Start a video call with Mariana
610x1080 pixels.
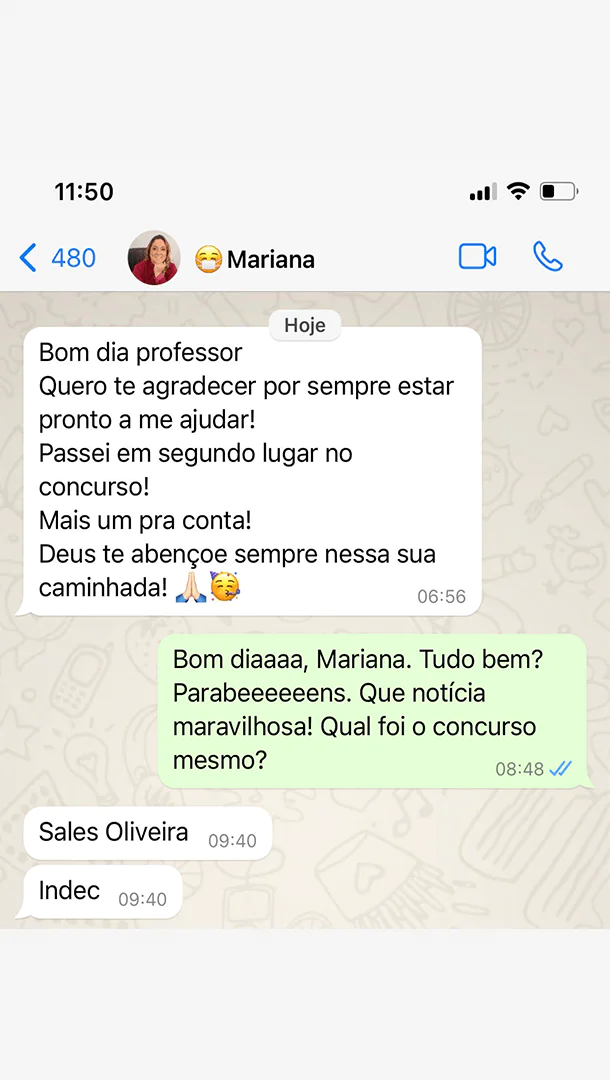pyautogui.click(x=477, y=257)
